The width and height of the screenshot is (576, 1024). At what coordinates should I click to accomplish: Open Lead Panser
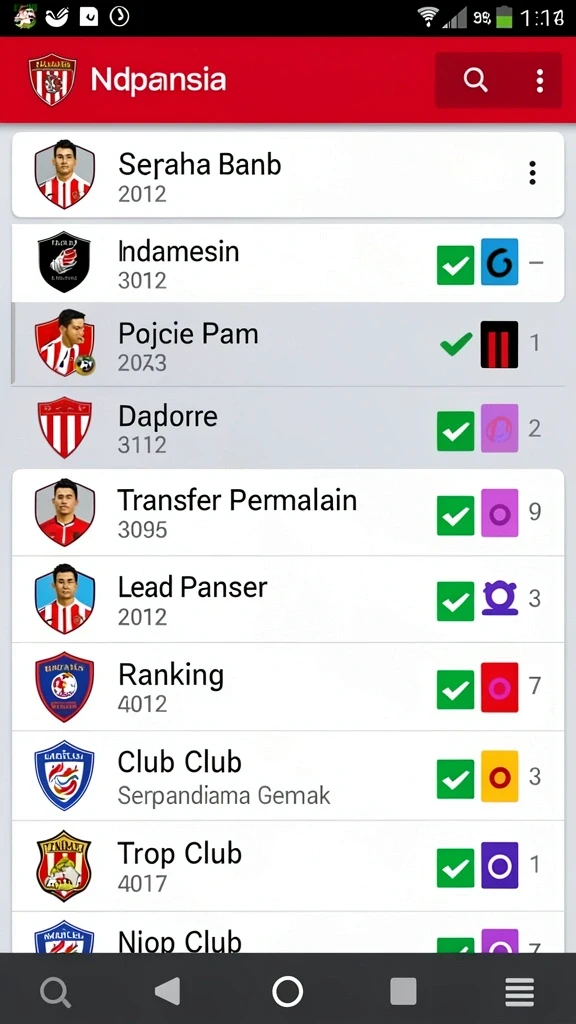click(x=288, y=600)
